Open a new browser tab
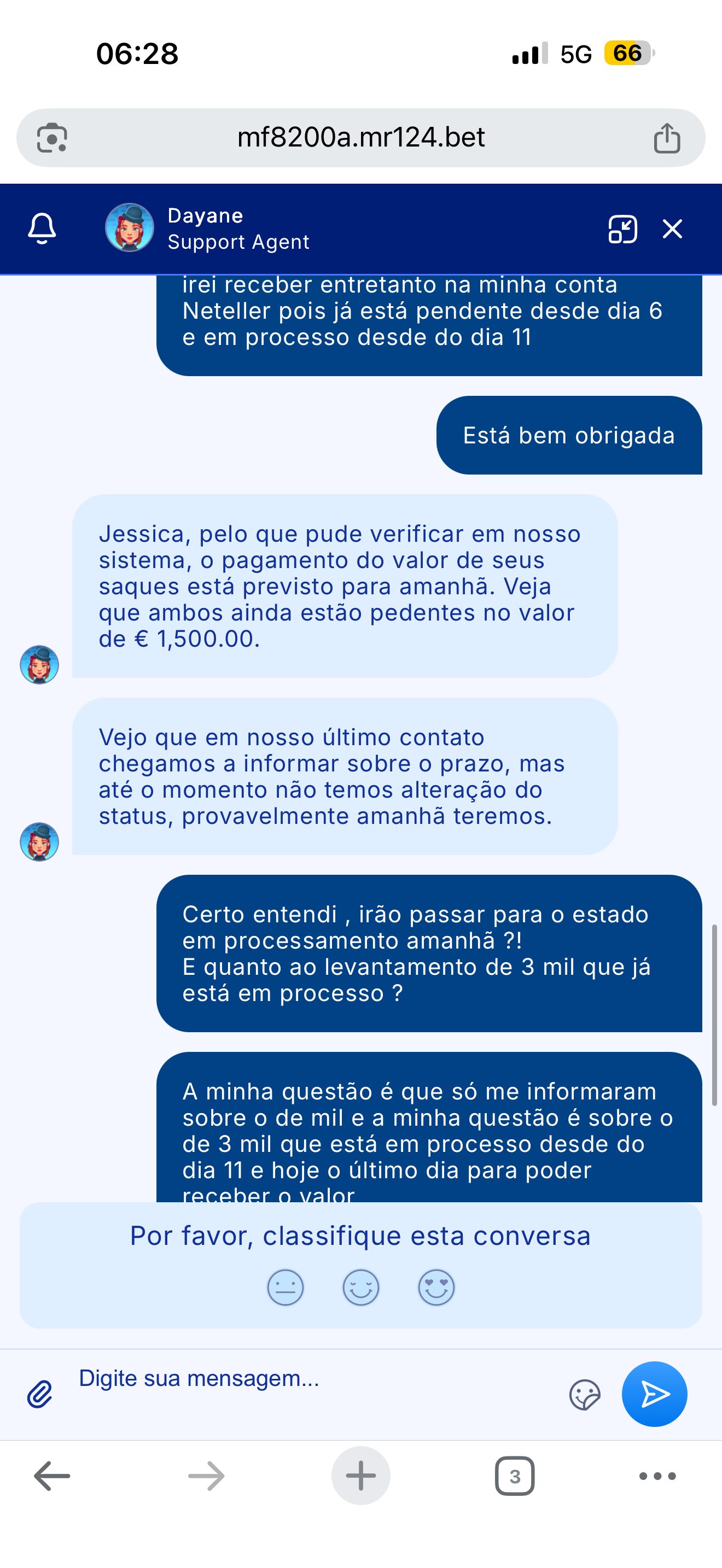Screen dimensions: 722x1568 361,1476
